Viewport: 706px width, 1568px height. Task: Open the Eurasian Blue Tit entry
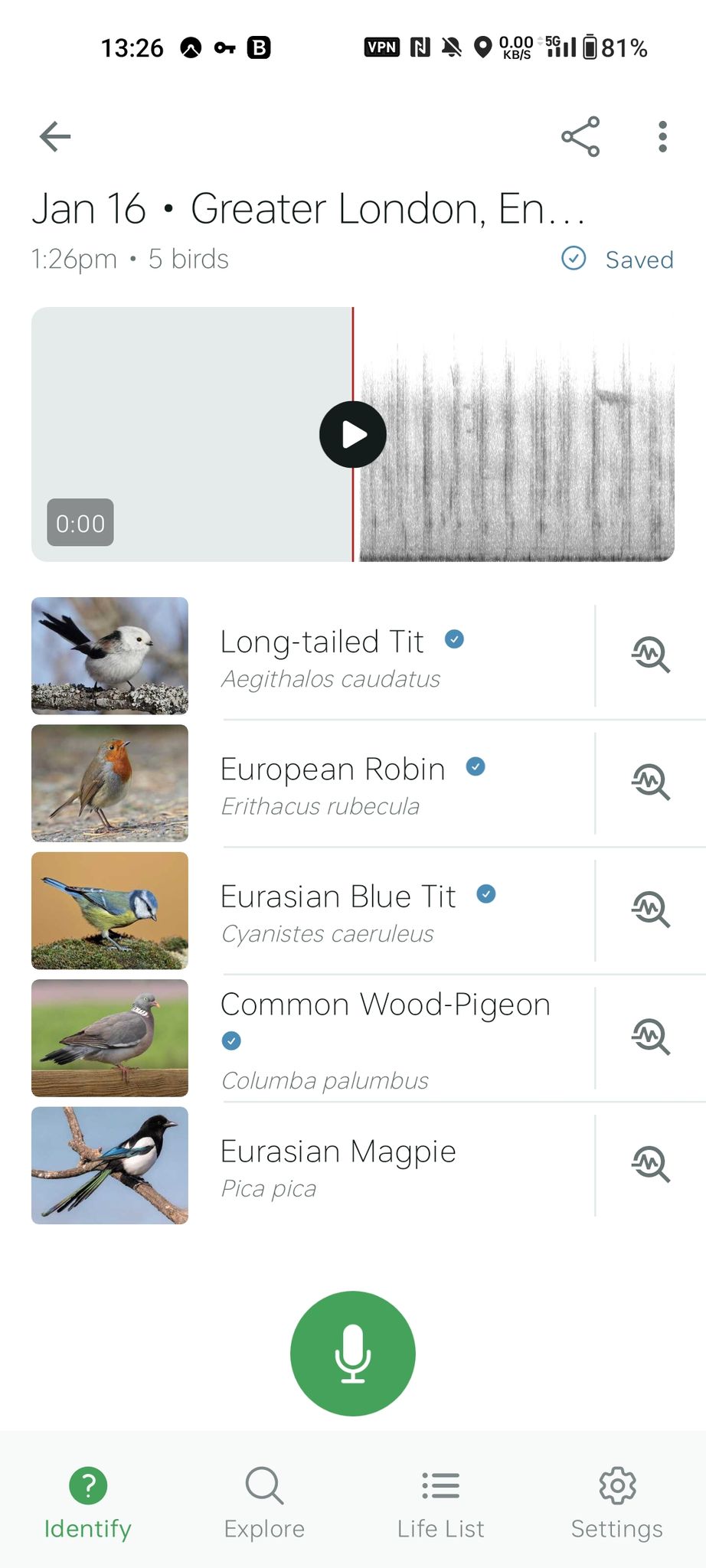[312, 911]
